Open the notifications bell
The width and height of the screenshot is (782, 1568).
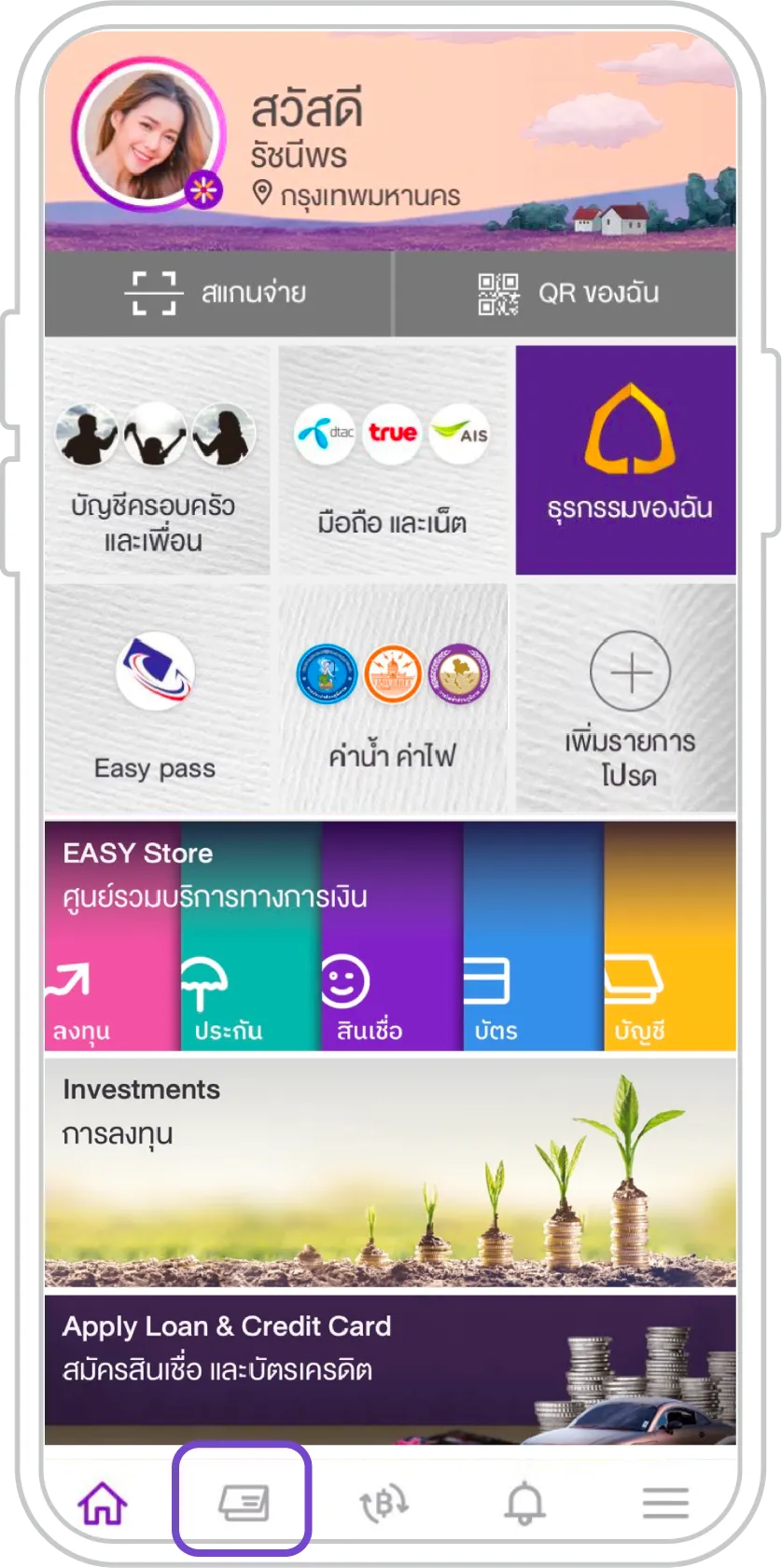[x=524, y=1503]
